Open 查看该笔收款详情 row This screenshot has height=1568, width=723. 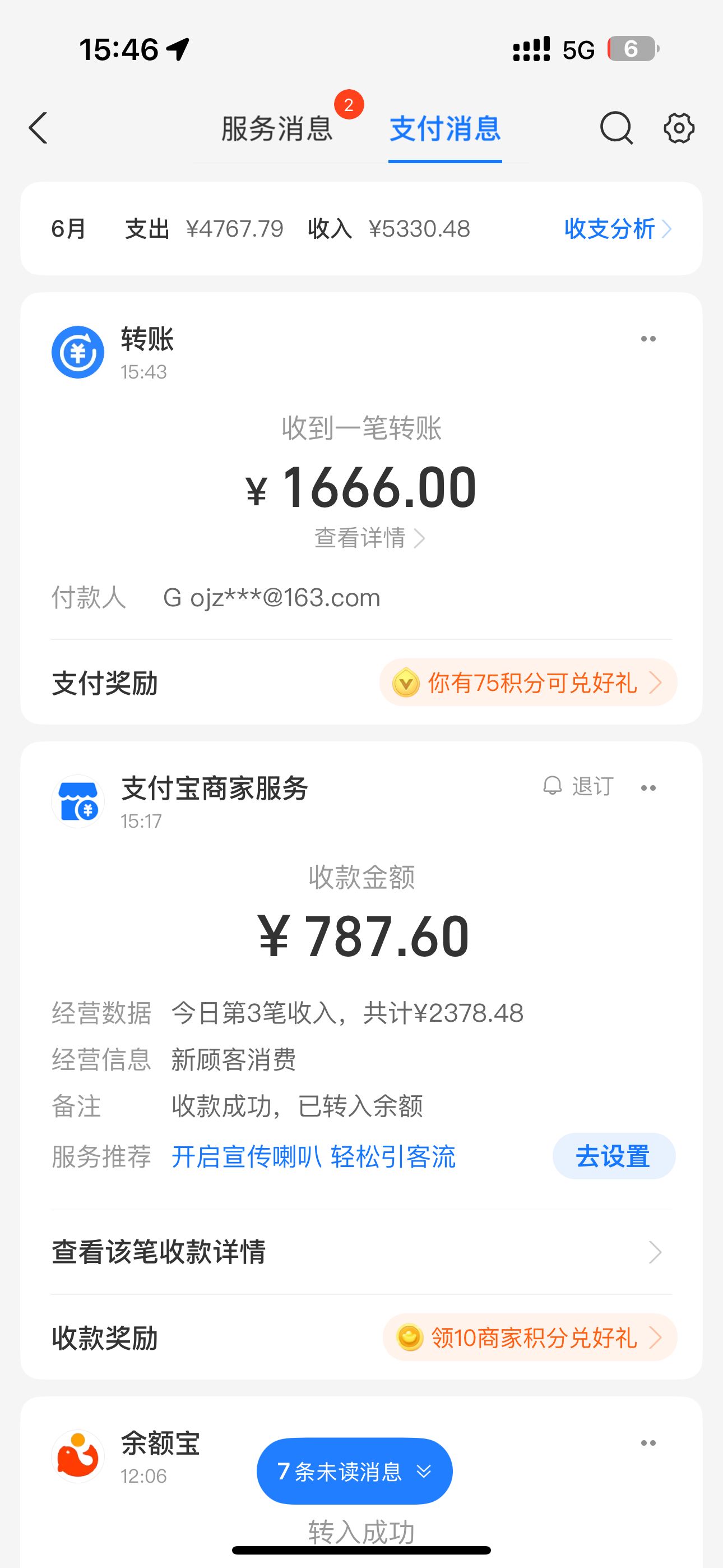click(361, 1253)
